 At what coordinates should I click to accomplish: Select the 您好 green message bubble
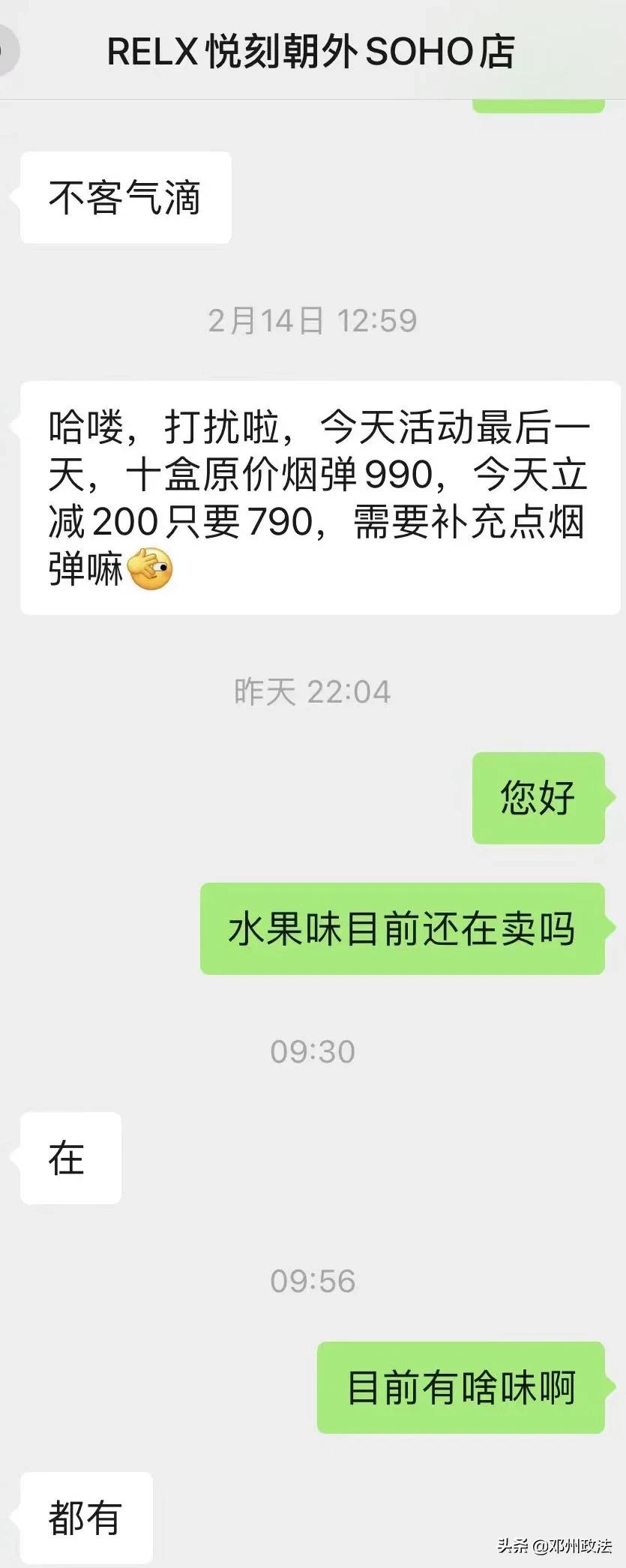pyautogui.click(x=537, y=797)
